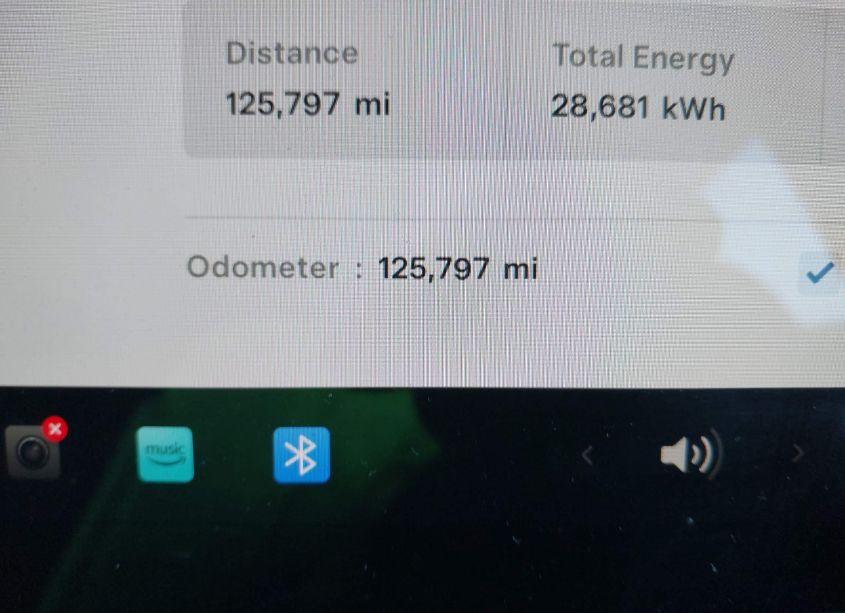Open the dashcam camera icon
The width and height of the screenshot is (845, 613).
tap(32, 452)
